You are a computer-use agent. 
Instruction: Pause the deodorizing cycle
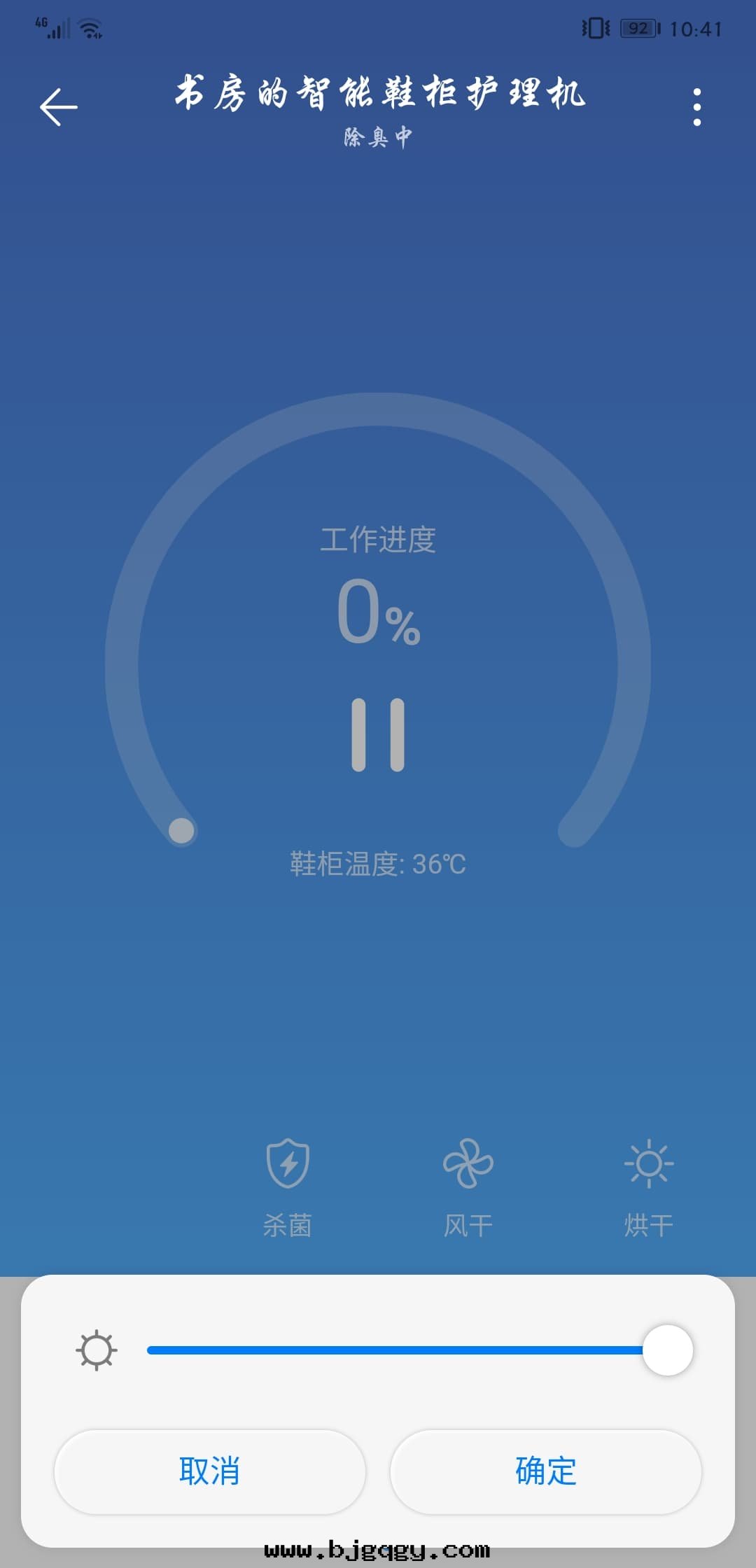click(x=378, y=734)
